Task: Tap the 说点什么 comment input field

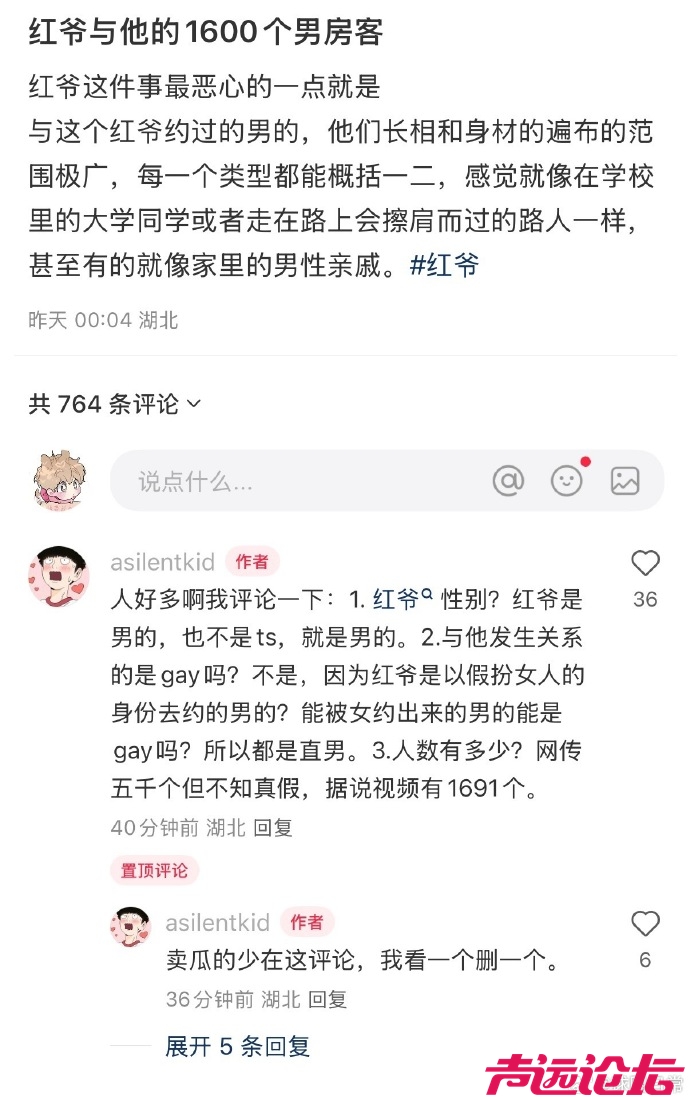Action: click(x=300, y=481)
